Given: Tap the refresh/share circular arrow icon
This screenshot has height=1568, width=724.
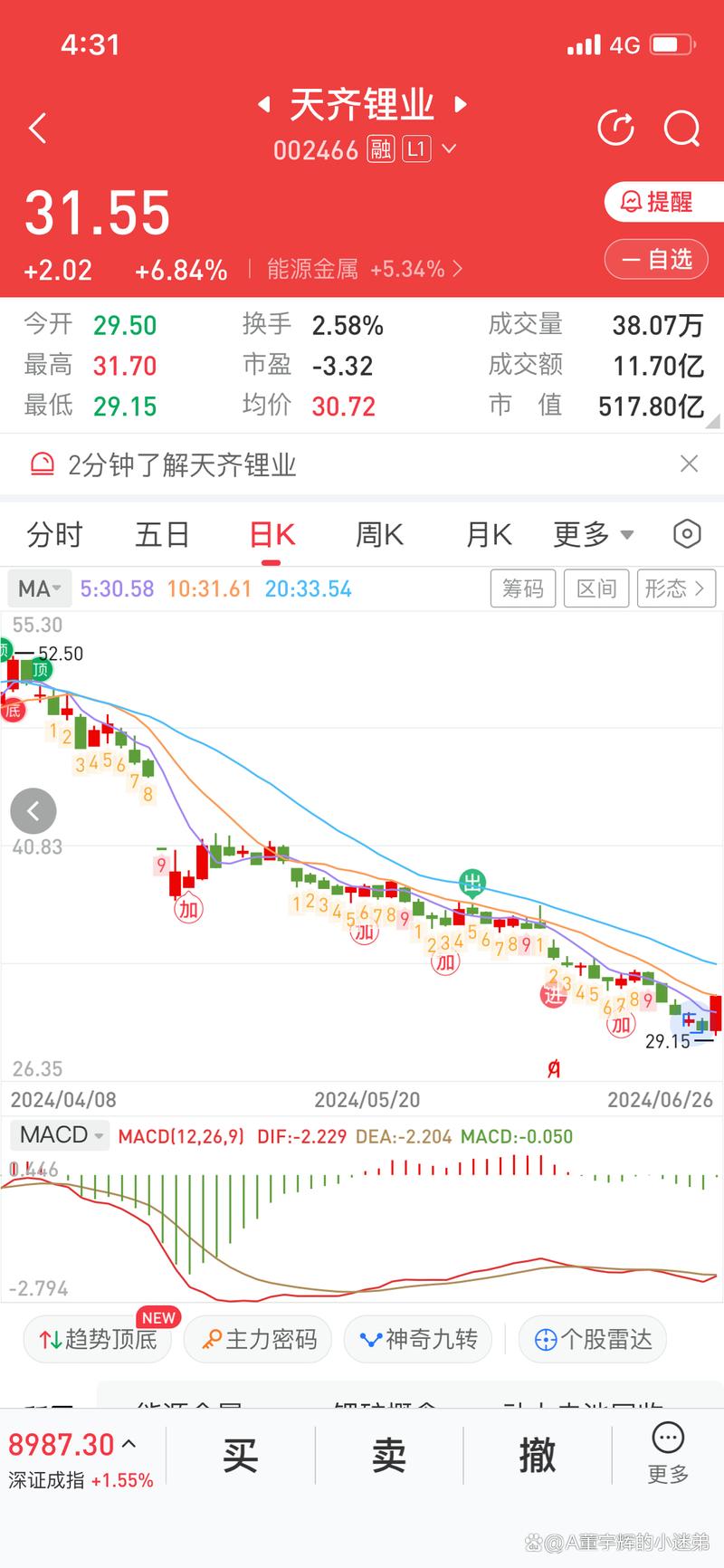Looking at the screenshot, I should click(616, 129).
